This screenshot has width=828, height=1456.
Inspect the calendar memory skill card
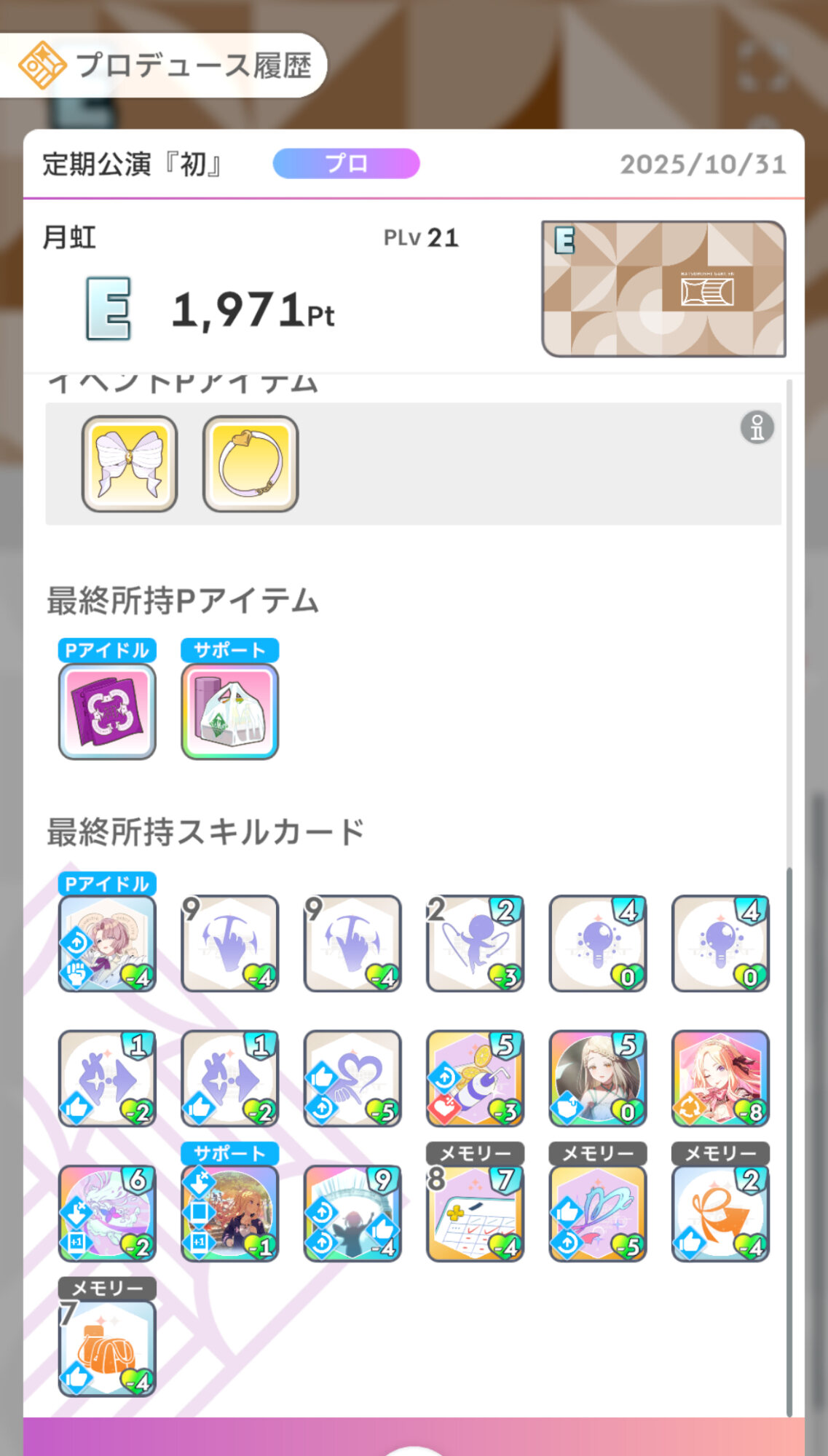(x=475, y=1213)
